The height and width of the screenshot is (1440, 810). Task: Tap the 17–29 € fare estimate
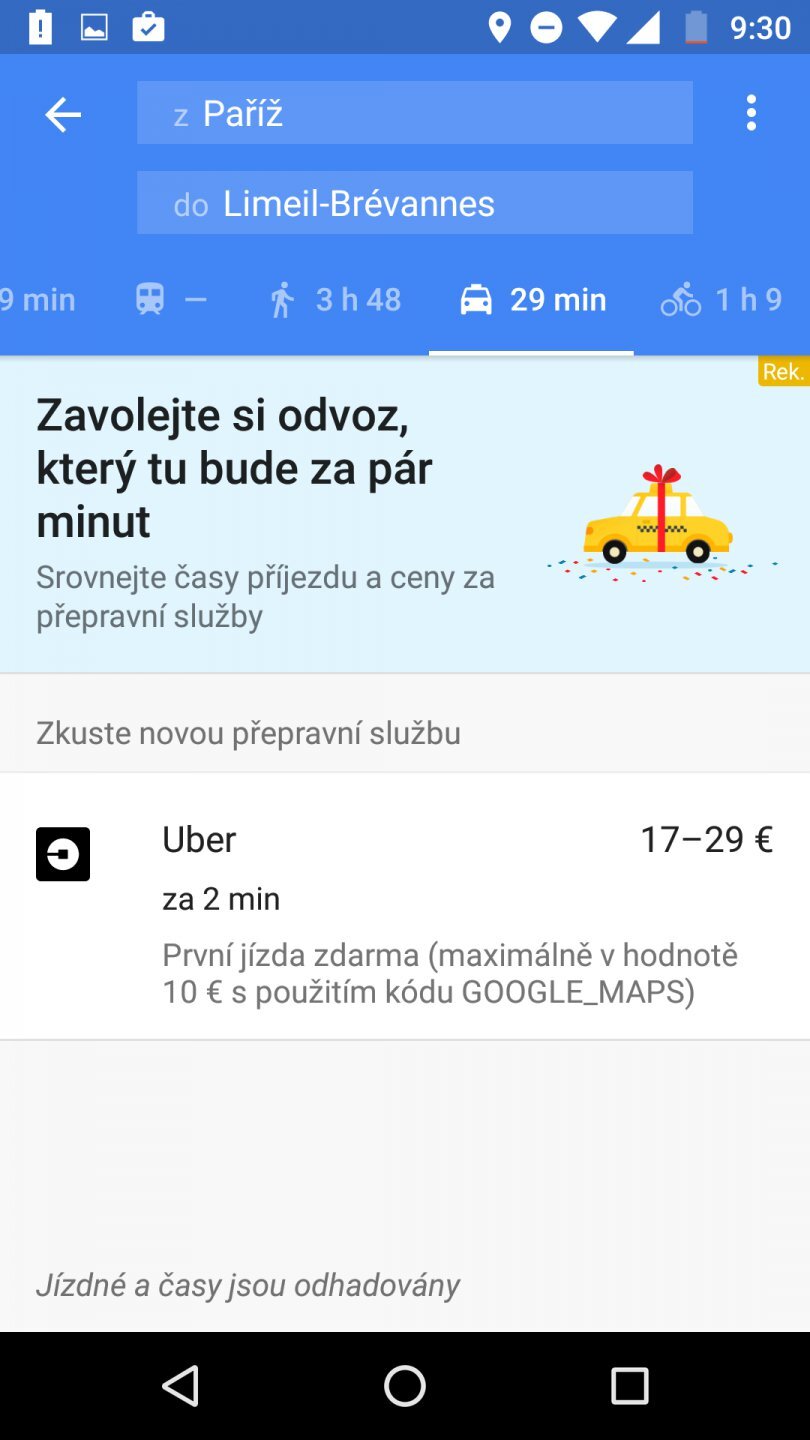[706, 840]
